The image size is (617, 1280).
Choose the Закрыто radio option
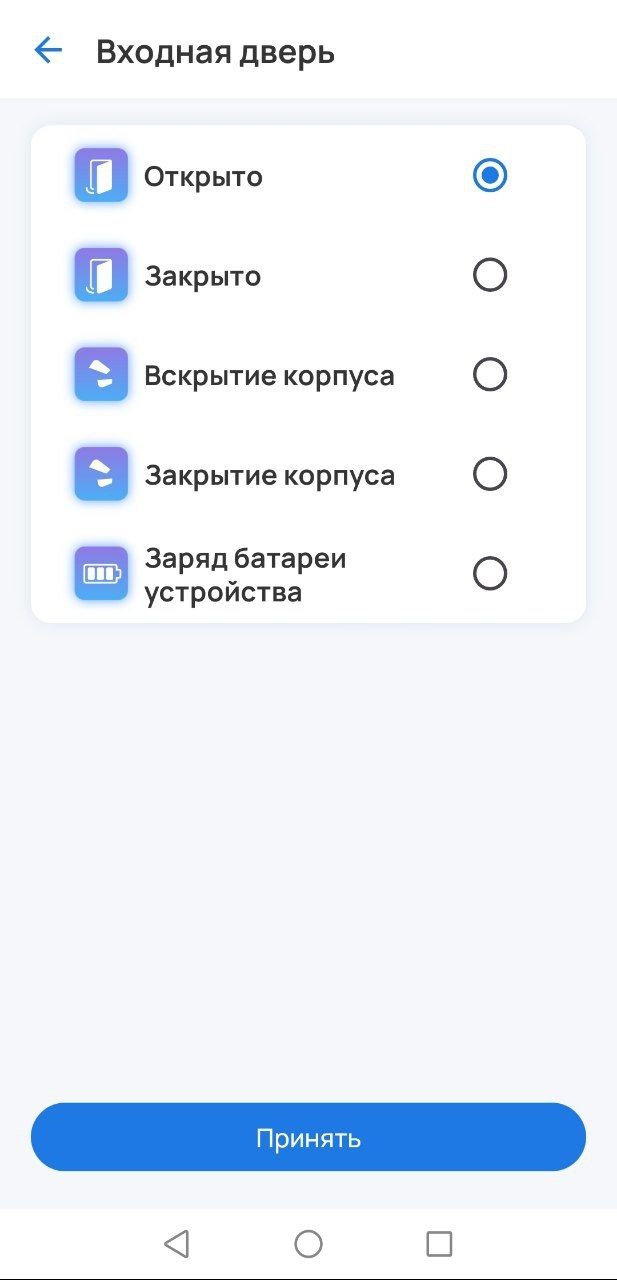pos(489,275)
